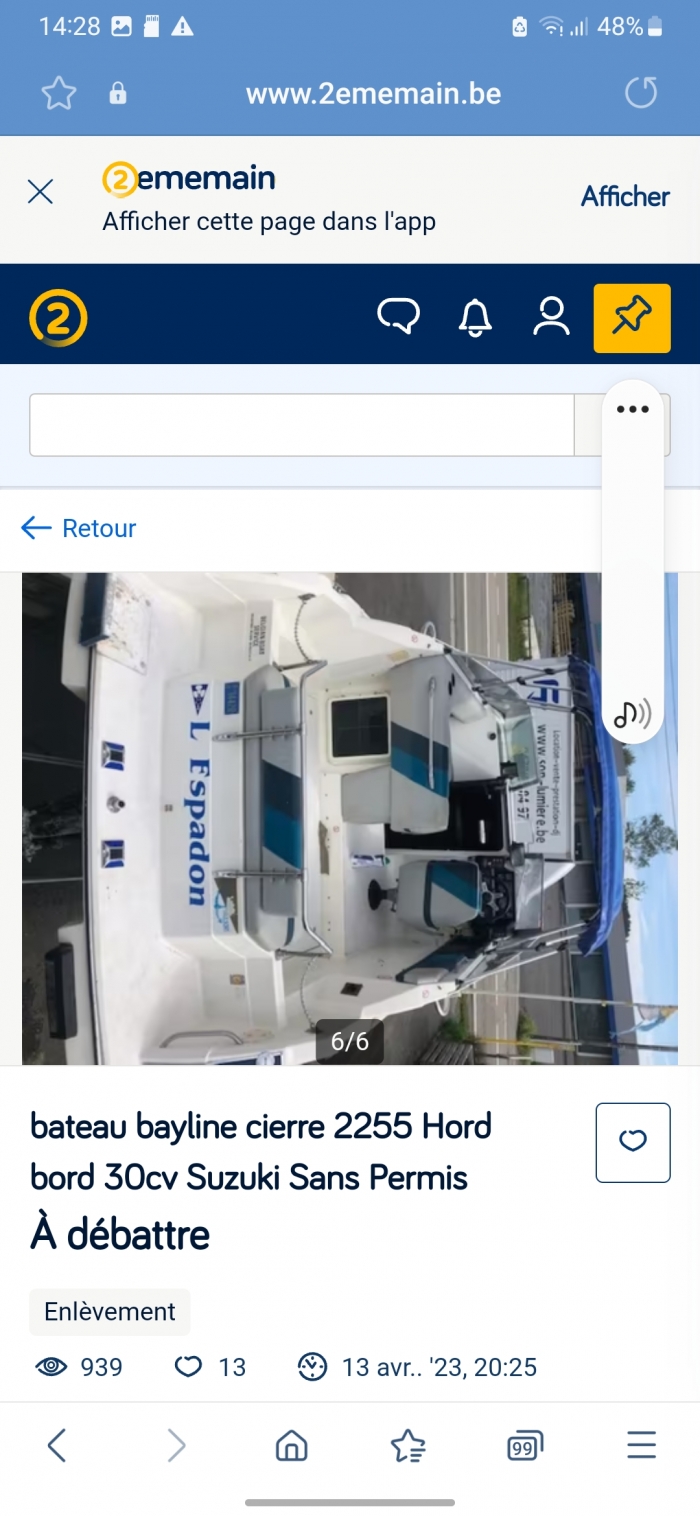The height and width of the screenshot is (1516, 700).
Task: Tap the yellow pin button to post an ad
Action: pos(632,318)
